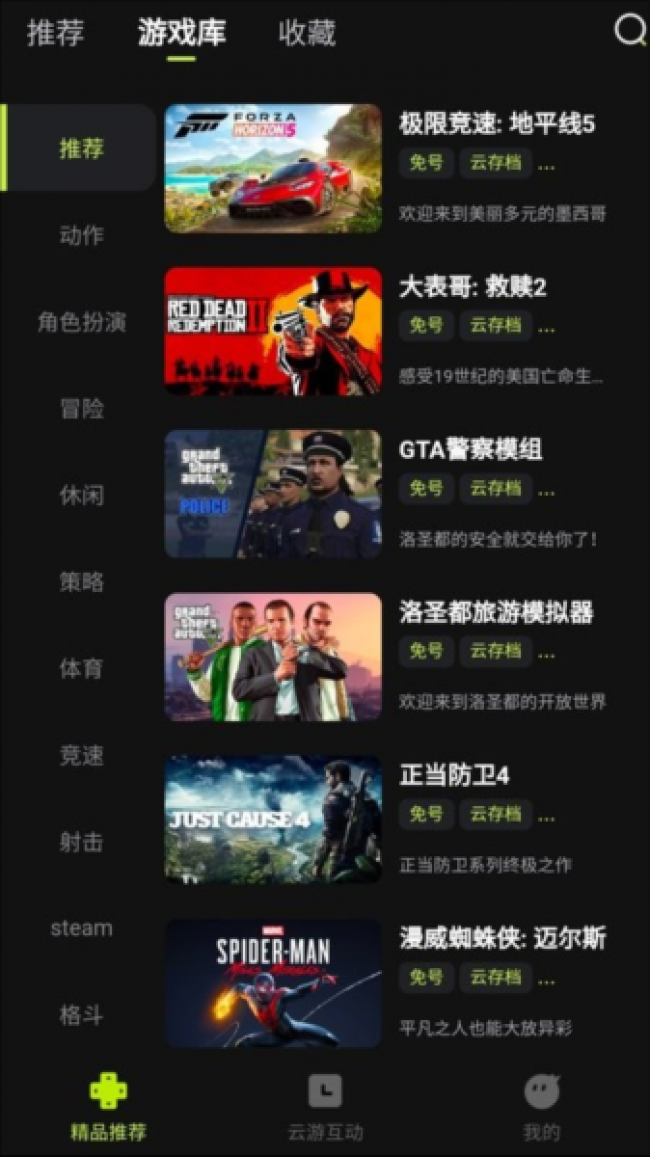650x1157 pixels.
Task: Choose the 休闲 category
Action: click(x=81, y=495)
